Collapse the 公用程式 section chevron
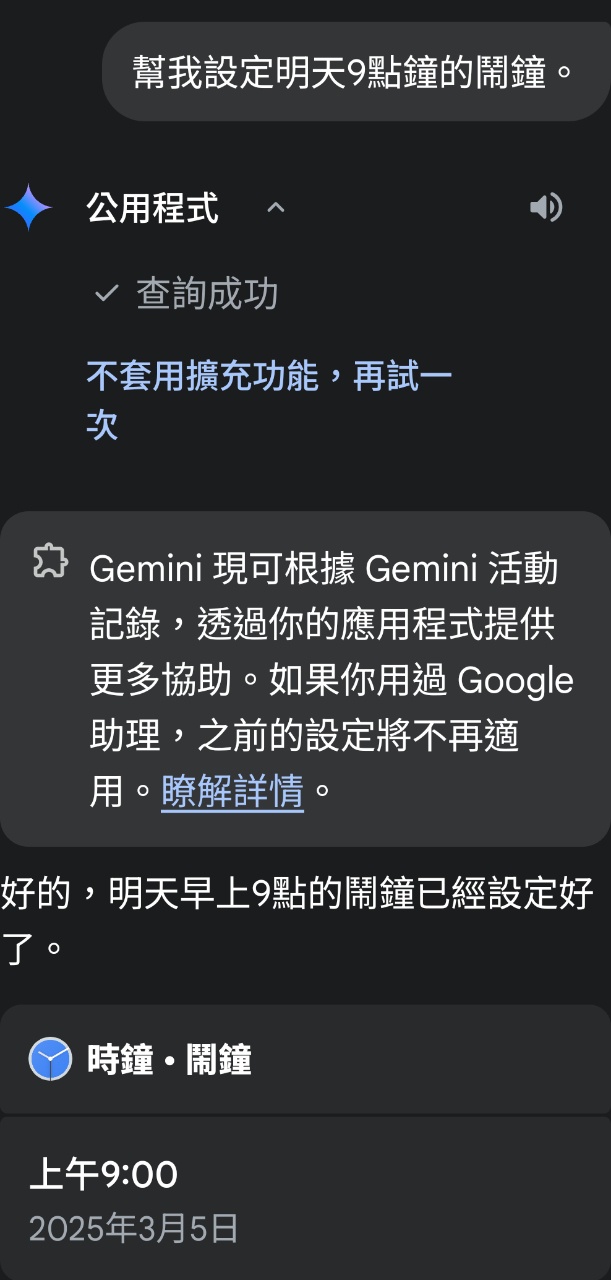611x1280 pixels. [x=276, y=208]
